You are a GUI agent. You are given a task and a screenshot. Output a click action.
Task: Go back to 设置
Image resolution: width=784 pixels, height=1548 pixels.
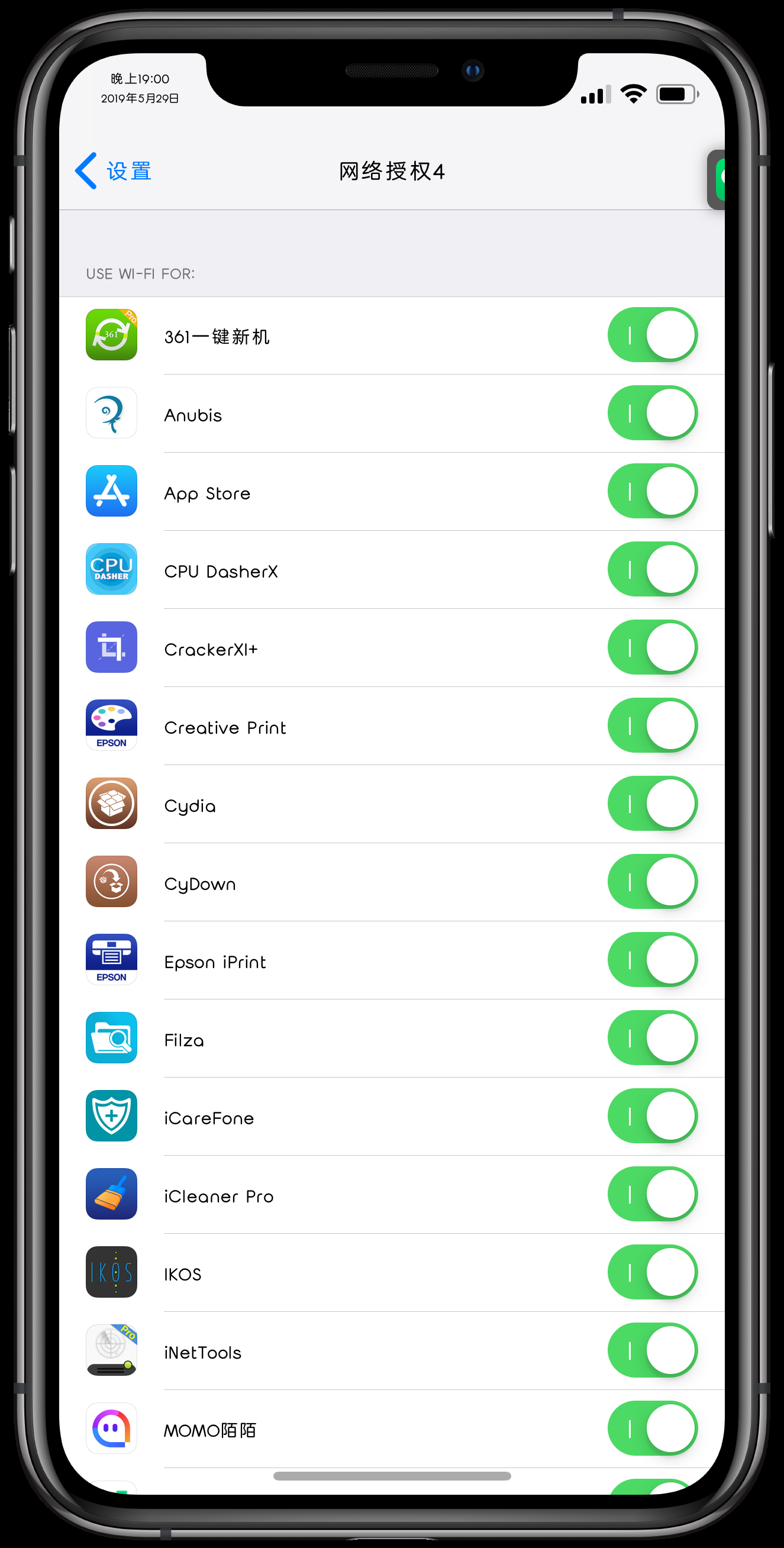[114, 171]
